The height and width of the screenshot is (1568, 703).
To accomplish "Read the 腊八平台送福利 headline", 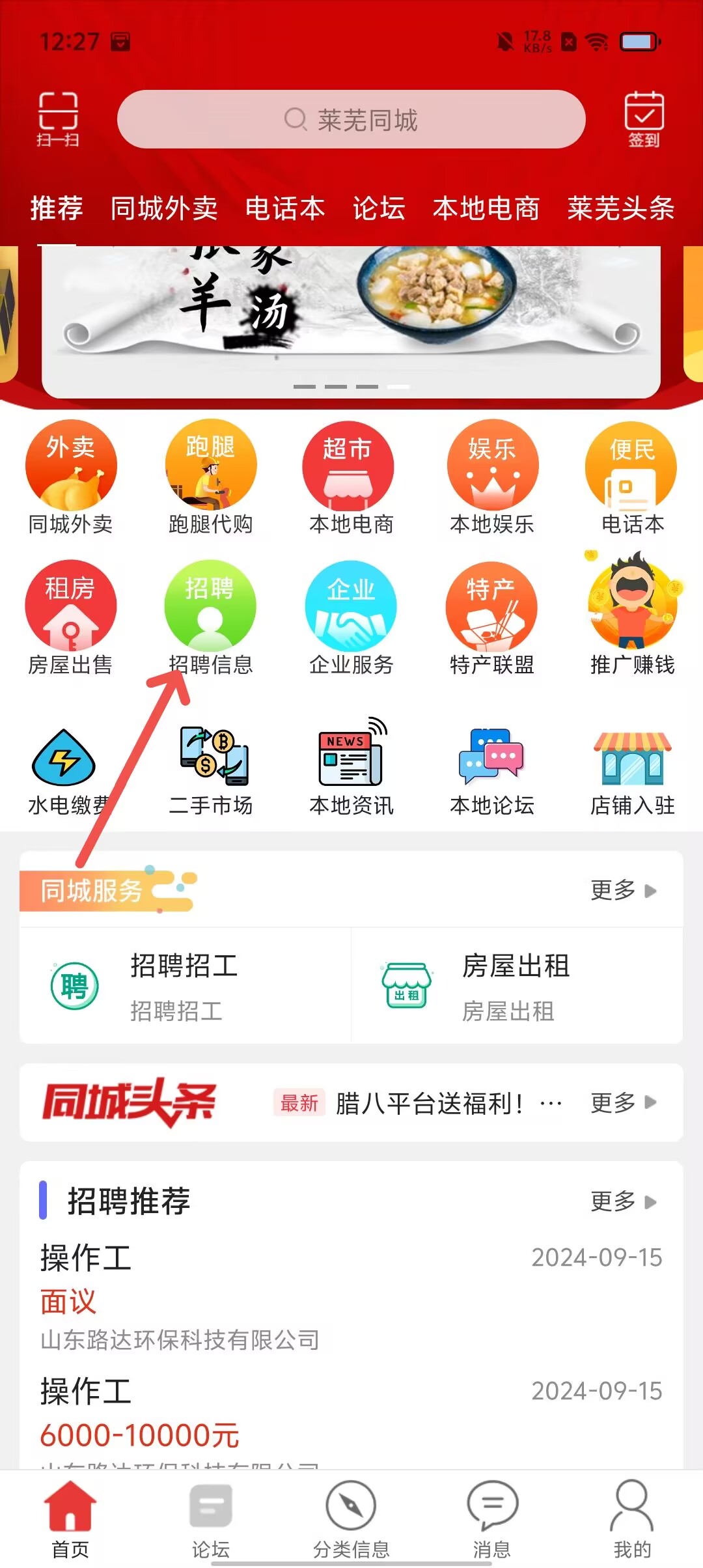I will 430,1103.
